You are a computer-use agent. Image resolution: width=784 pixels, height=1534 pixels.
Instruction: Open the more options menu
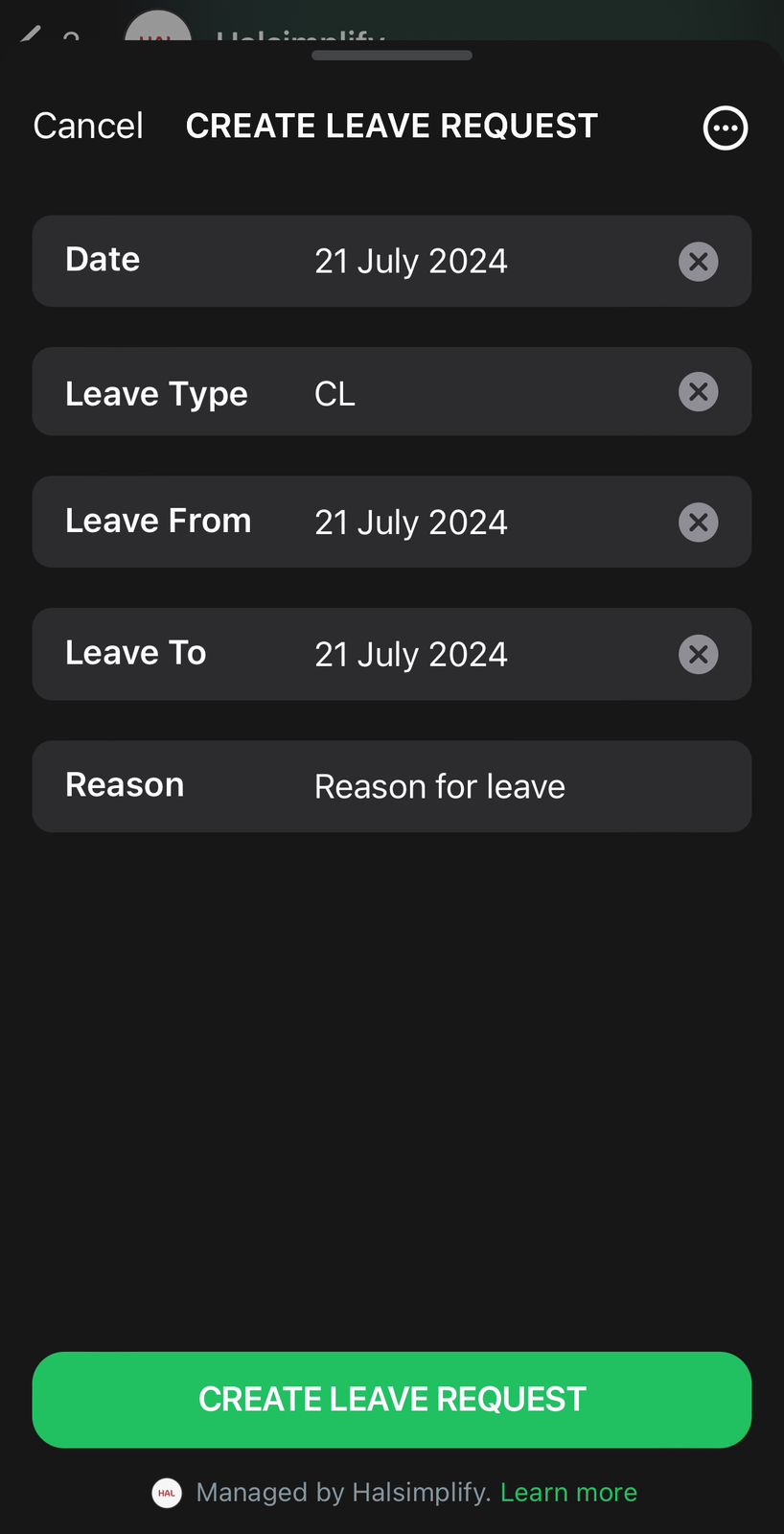click(725, 128)
